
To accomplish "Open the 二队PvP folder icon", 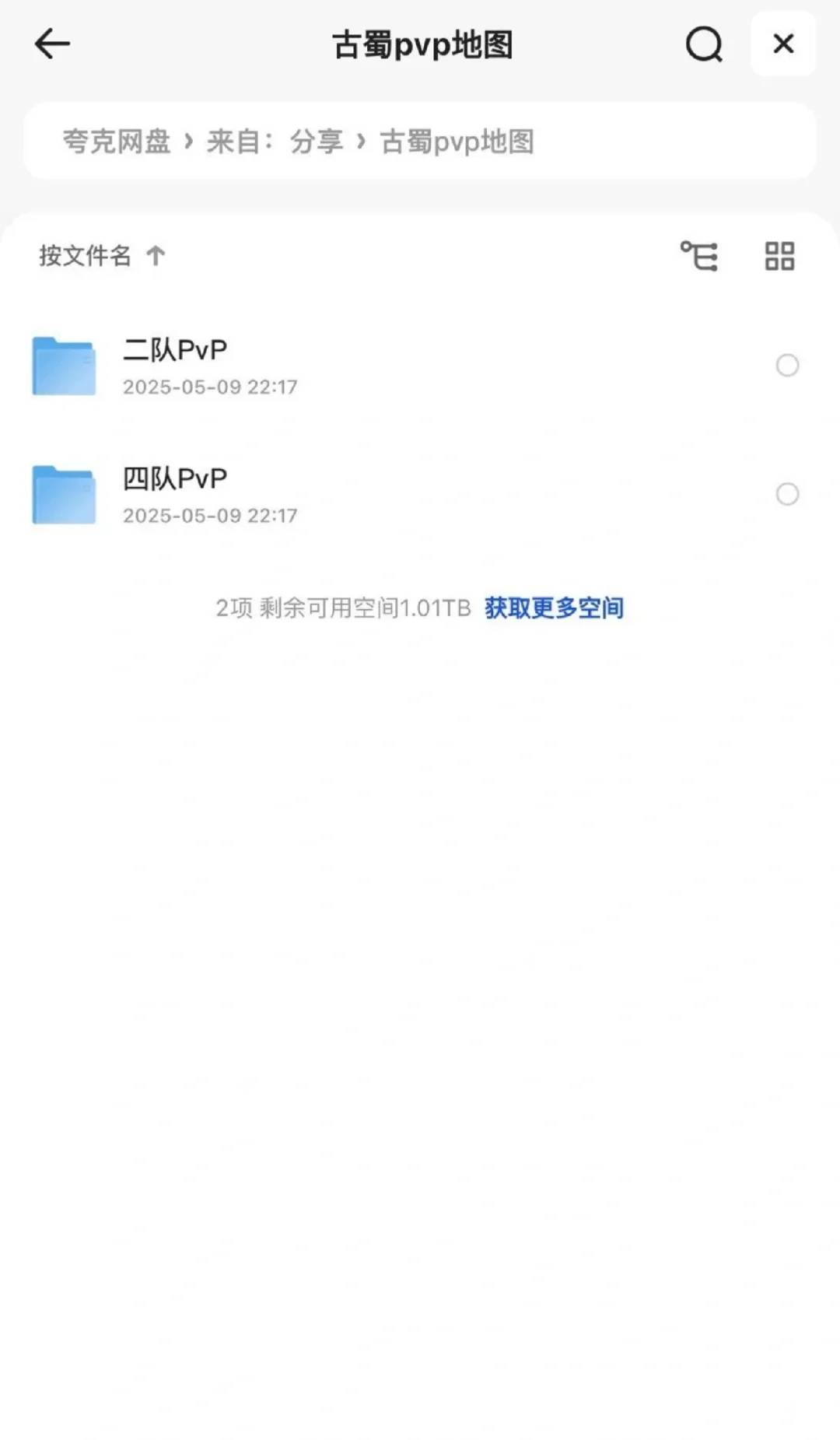I will pos(65,366).
